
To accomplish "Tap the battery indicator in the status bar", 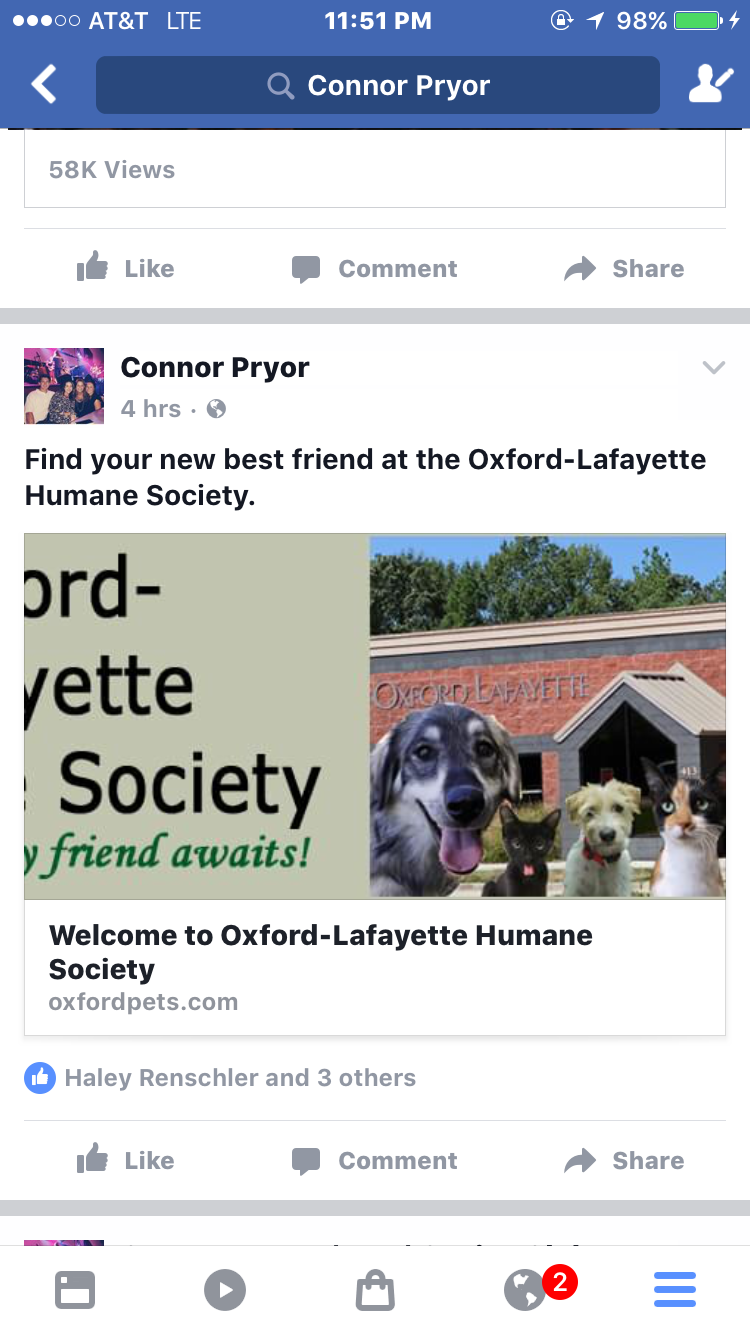I will point(698,18).
